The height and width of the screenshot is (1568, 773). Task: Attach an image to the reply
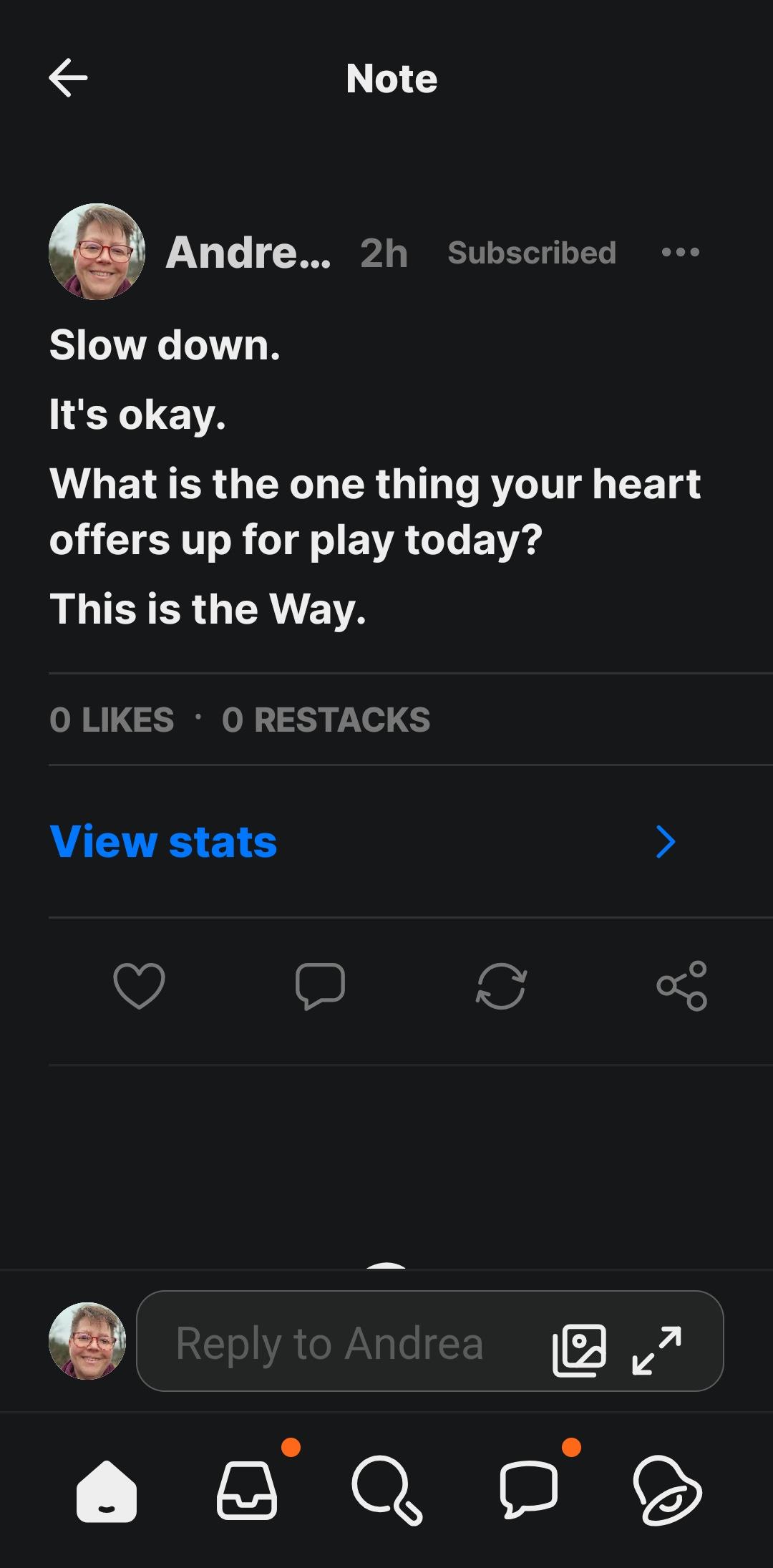[579, 1350]
